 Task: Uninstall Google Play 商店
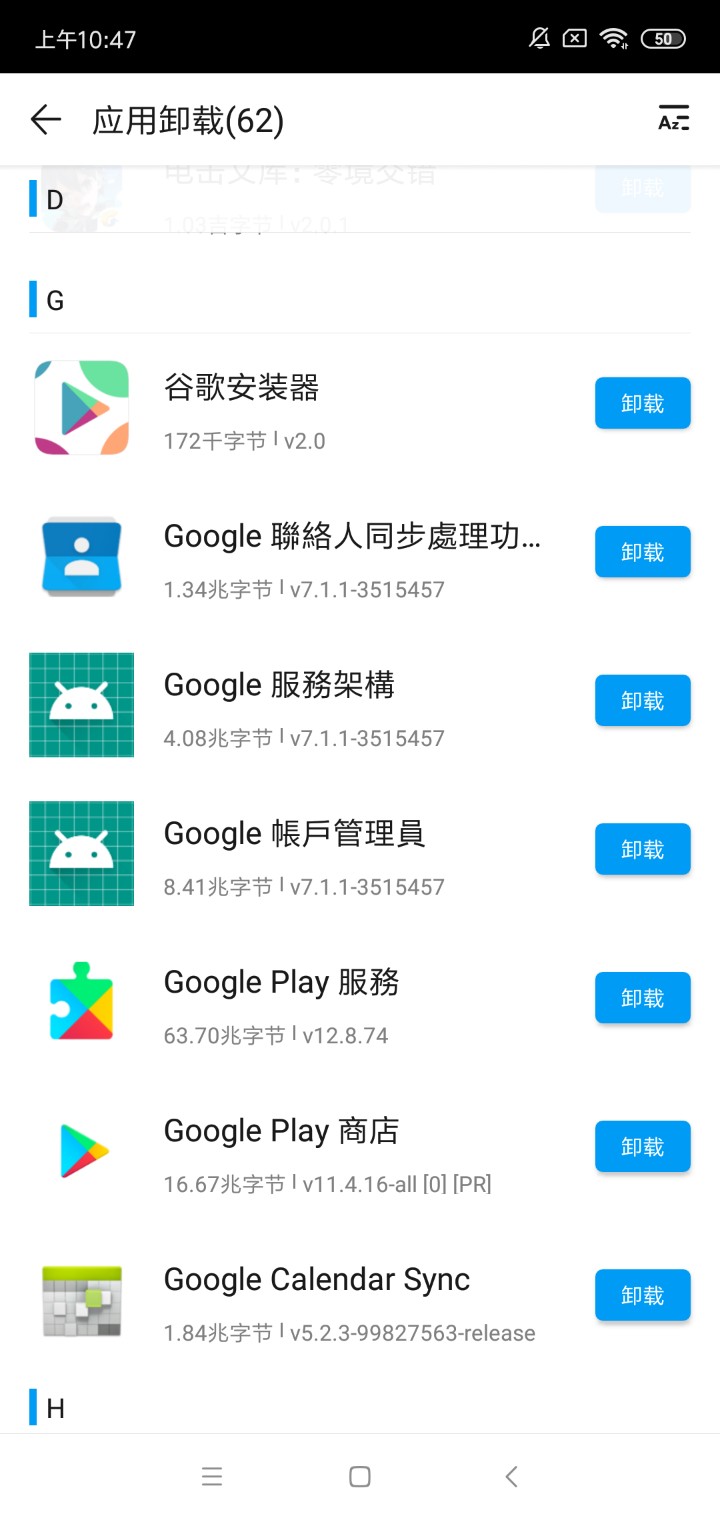642,1146
